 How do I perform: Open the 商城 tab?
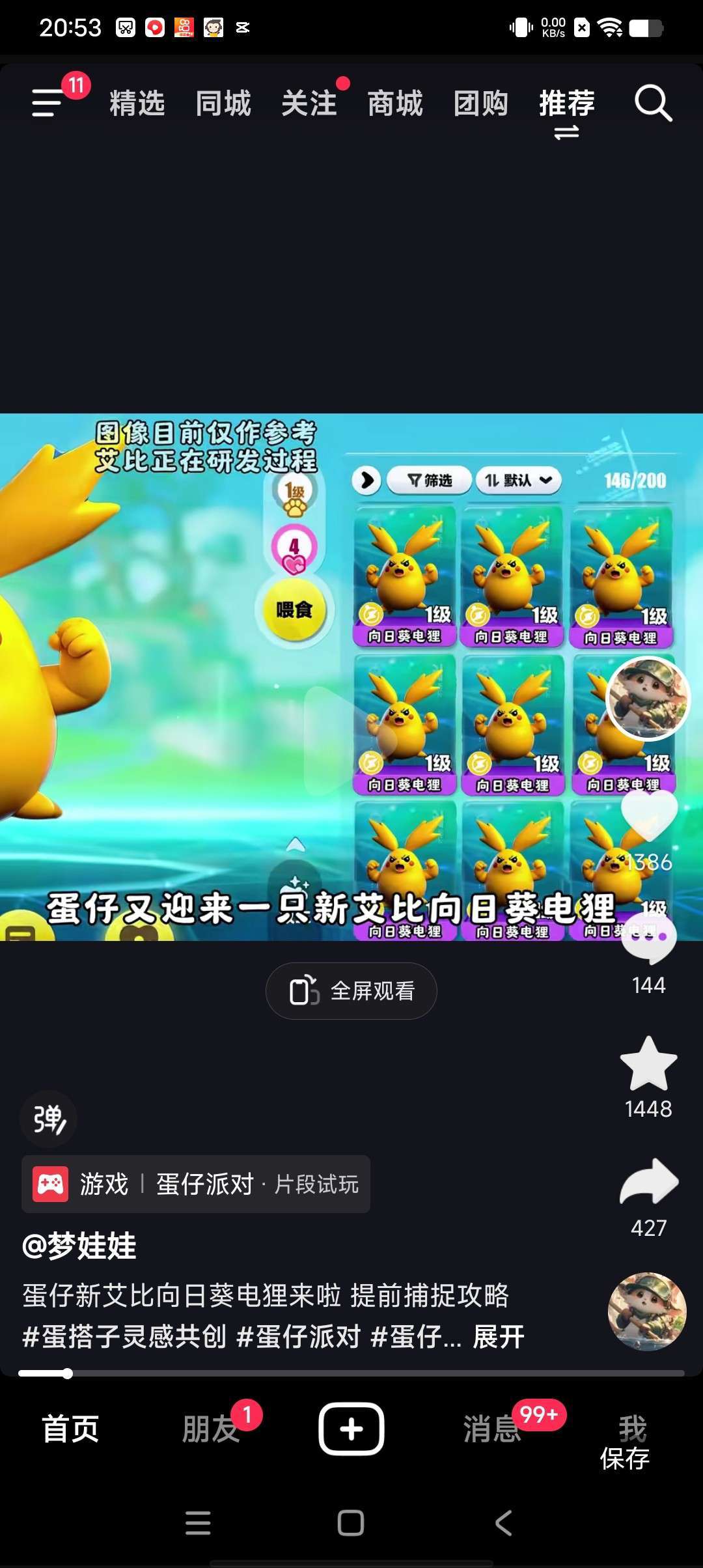395,104
